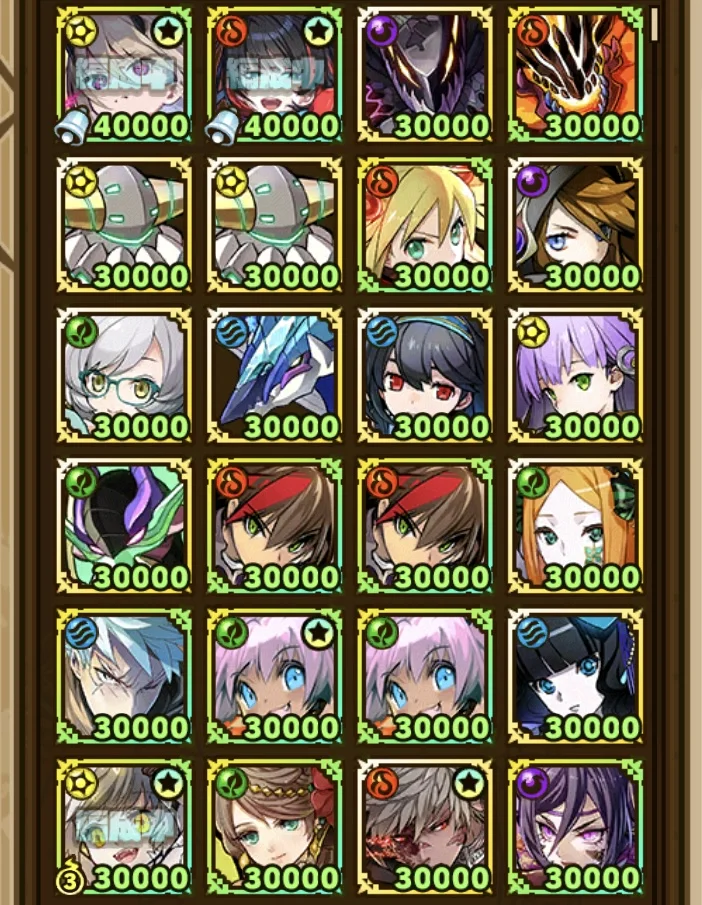Tap the blue crystal dragon card
This screenshot has width=702, height=905.
tap(275, 375)
